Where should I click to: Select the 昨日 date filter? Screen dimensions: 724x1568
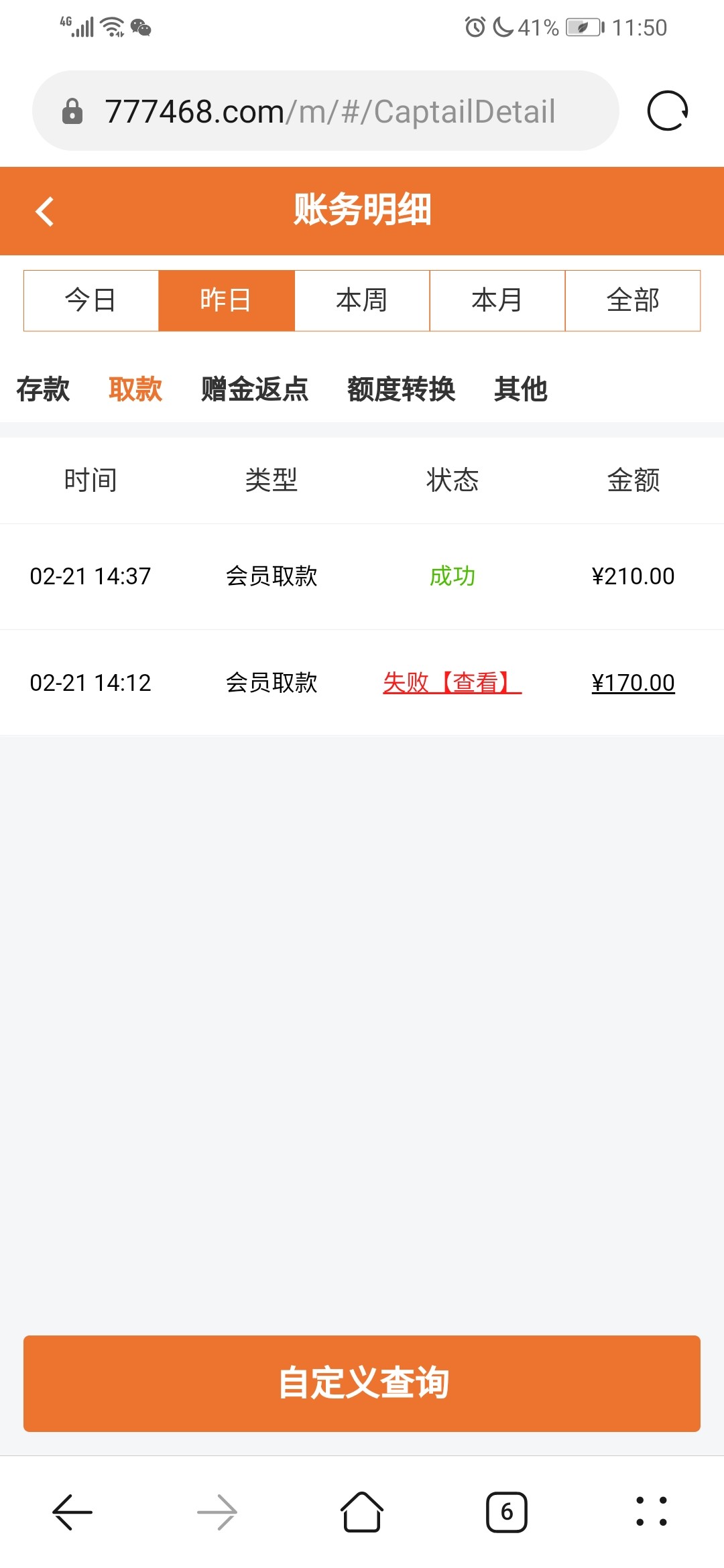click(227, 300)
